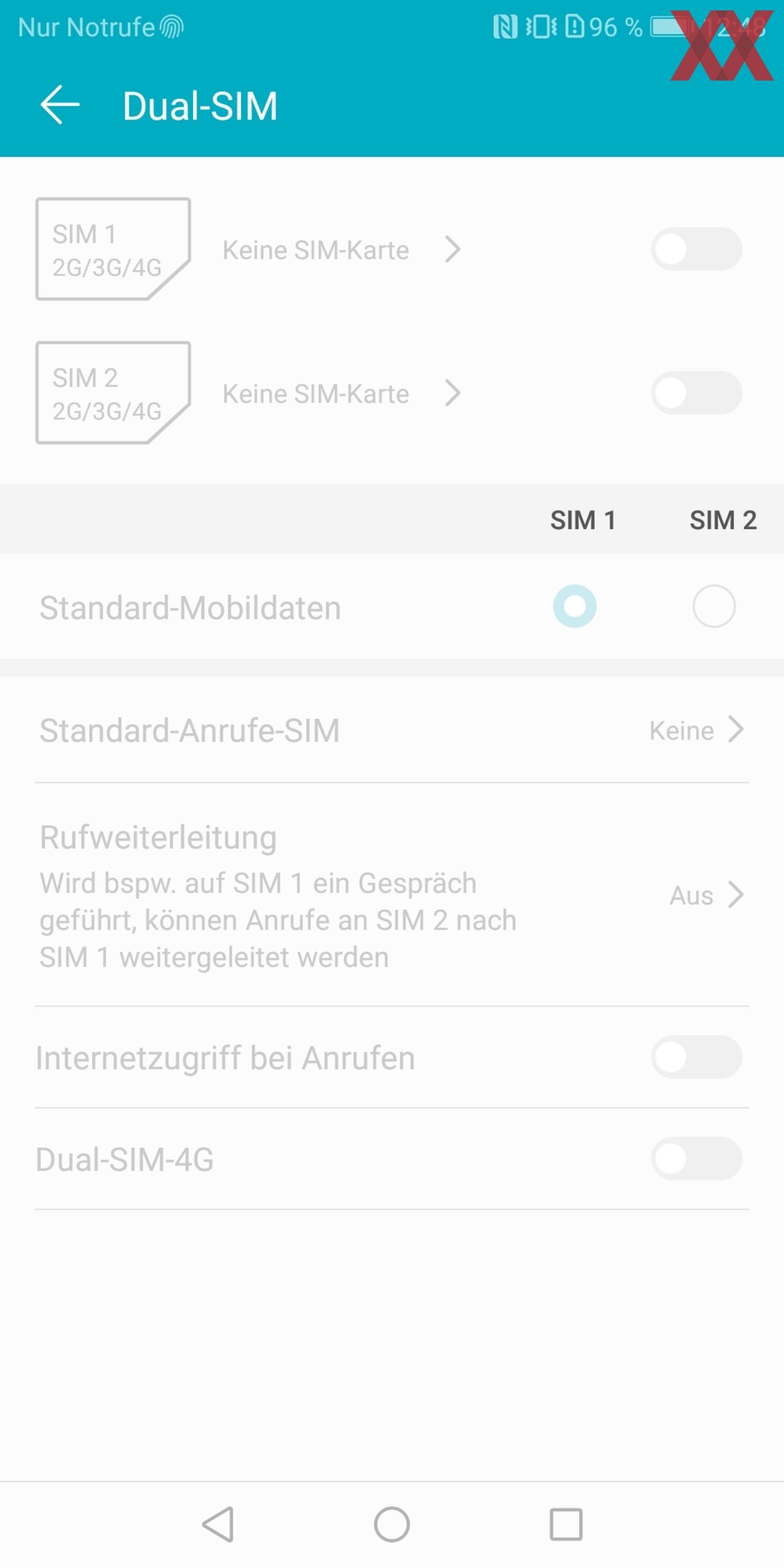Screen dimensions: 784x1568
Task: Open recent apps from navigation bar
Action: [566, 1524]
